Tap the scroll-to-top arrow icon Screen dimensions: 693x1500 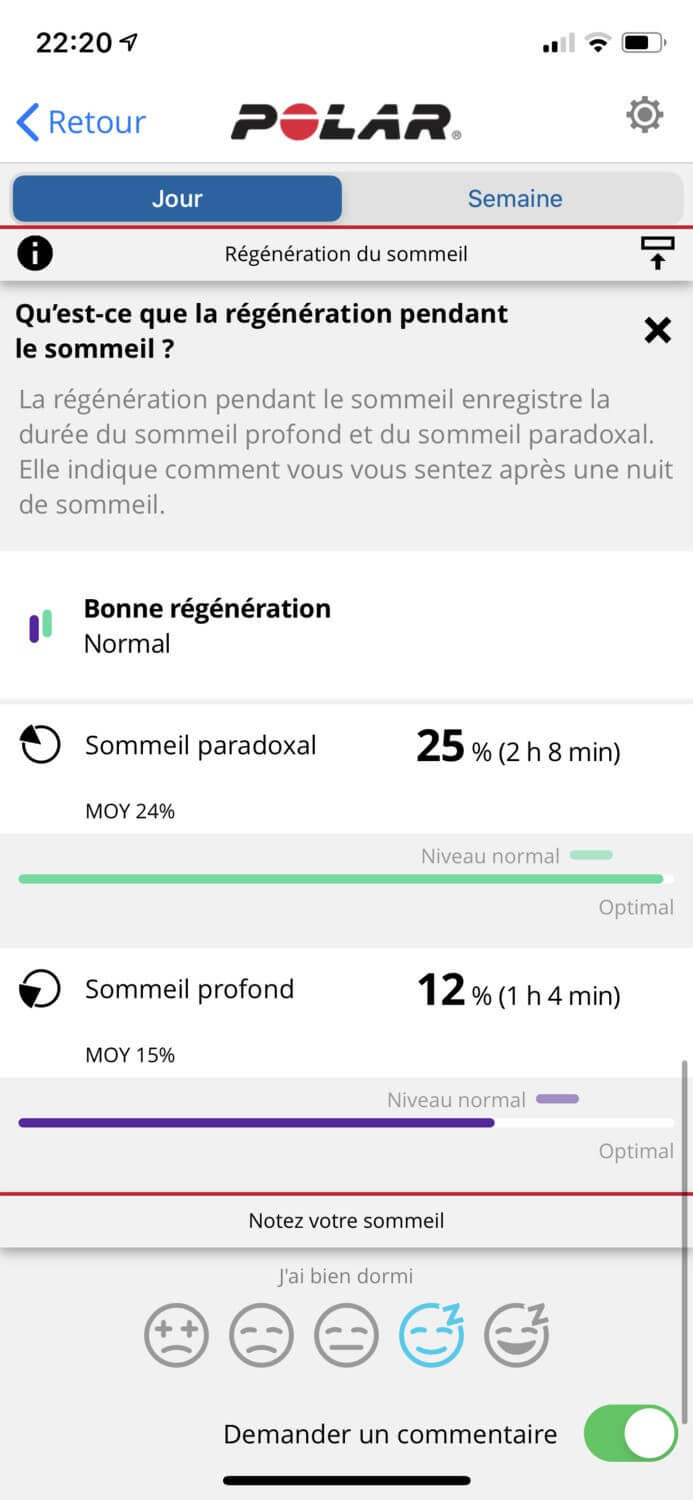pos(657,253)
